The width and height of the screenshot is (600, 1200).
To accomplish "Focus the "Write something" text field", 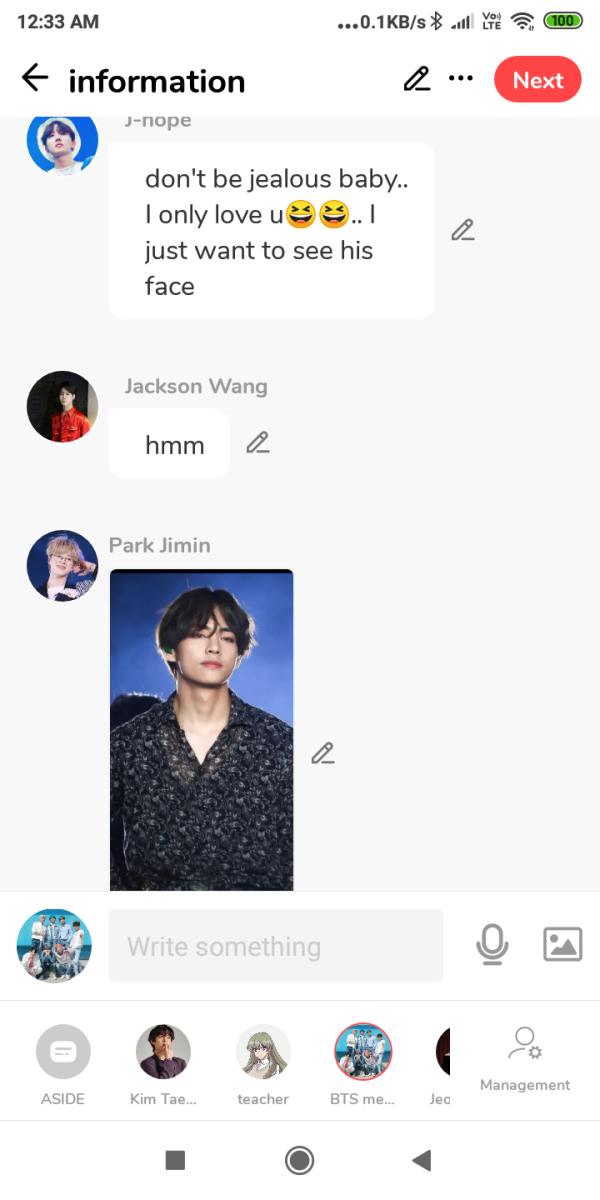I will [276, 945].
